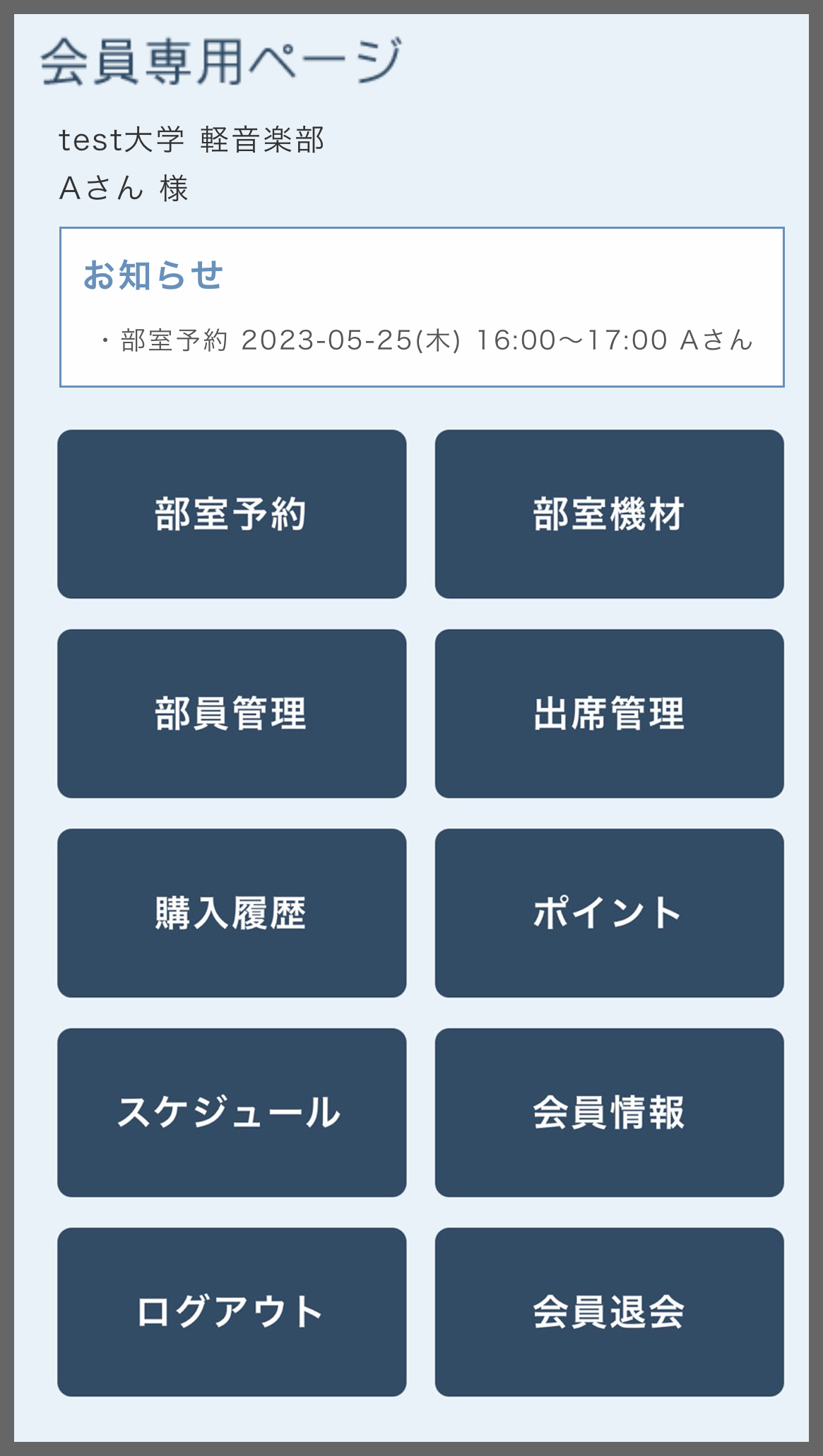The width and height of the screenshot is (823, 1456).
Task: Click the Aさん 様 user name
Action: tap(127, 186)
